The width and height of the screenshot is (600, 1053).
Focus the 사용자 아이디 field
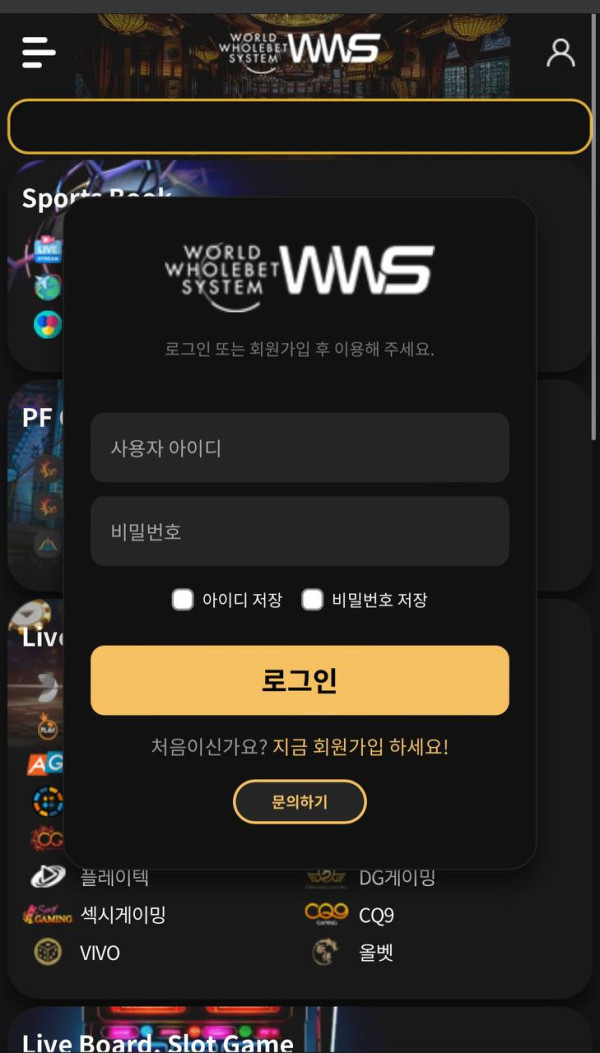pos(300,448)
